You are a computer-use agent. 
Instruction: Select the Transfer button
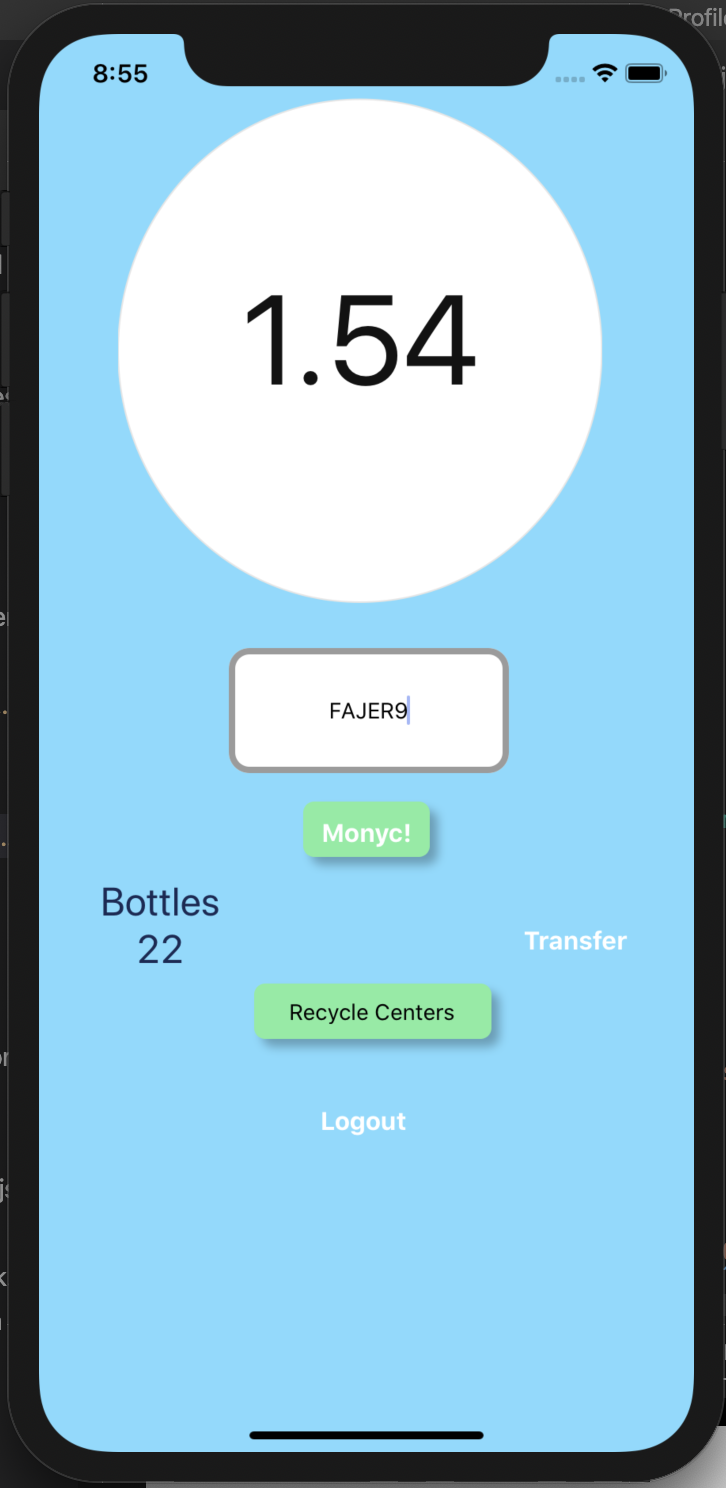(575, 941)
